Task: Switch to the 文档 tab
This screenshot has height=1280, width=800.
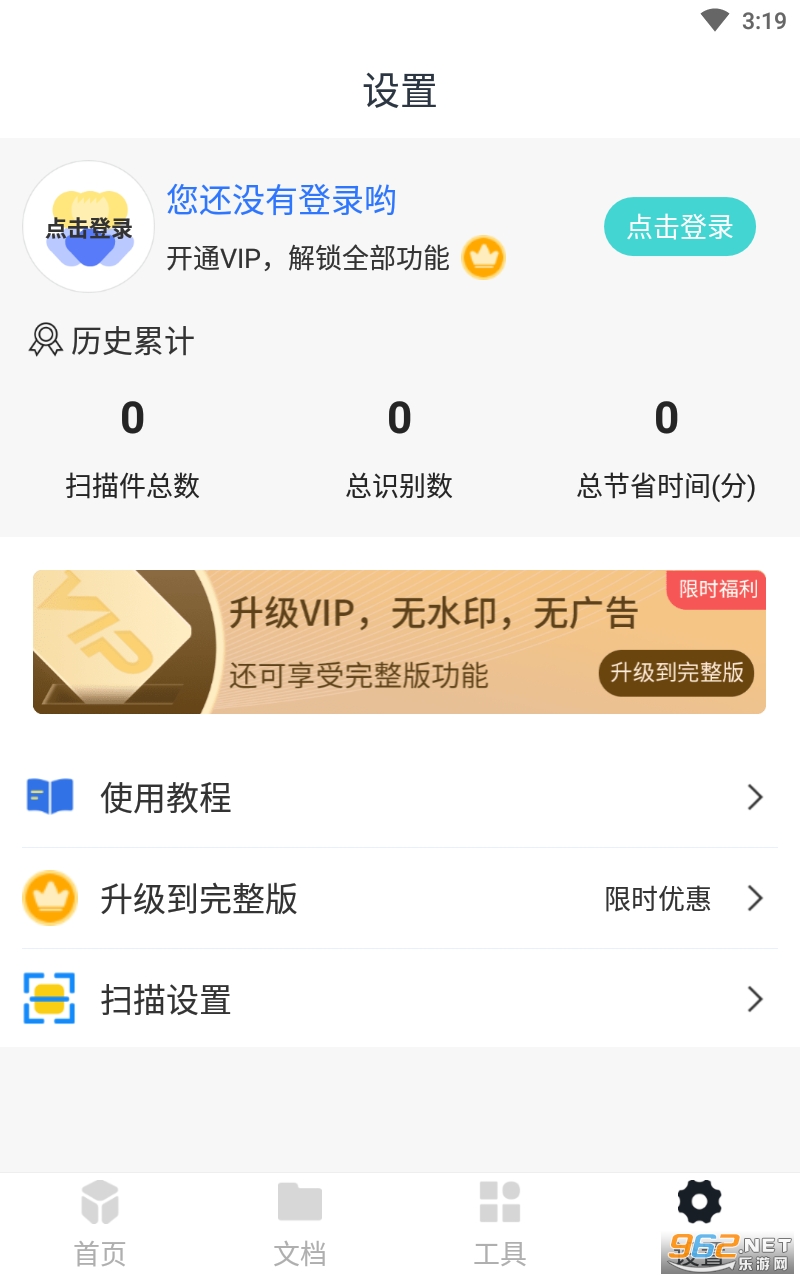Action: coord(300,1222)
